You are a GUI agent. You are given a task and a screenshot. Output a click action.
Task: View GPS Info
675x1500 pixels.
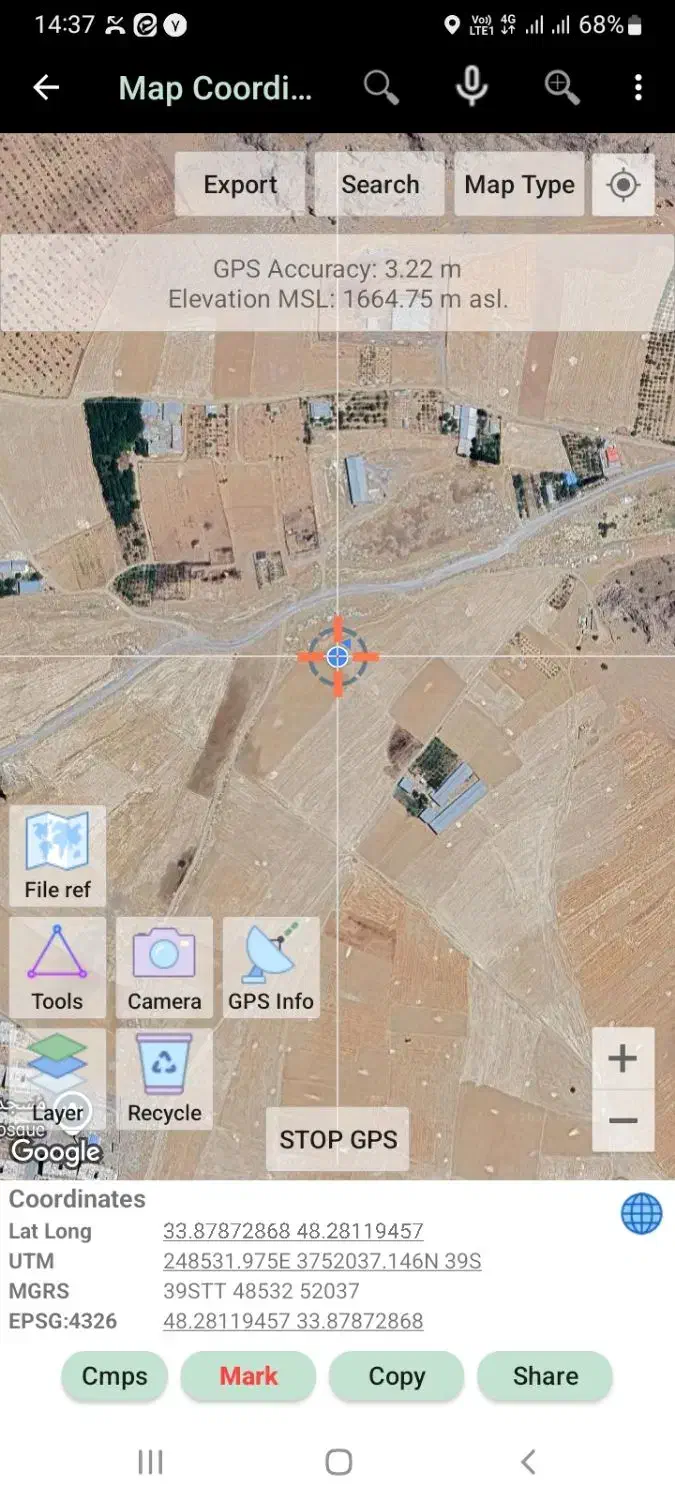[271, 967]
